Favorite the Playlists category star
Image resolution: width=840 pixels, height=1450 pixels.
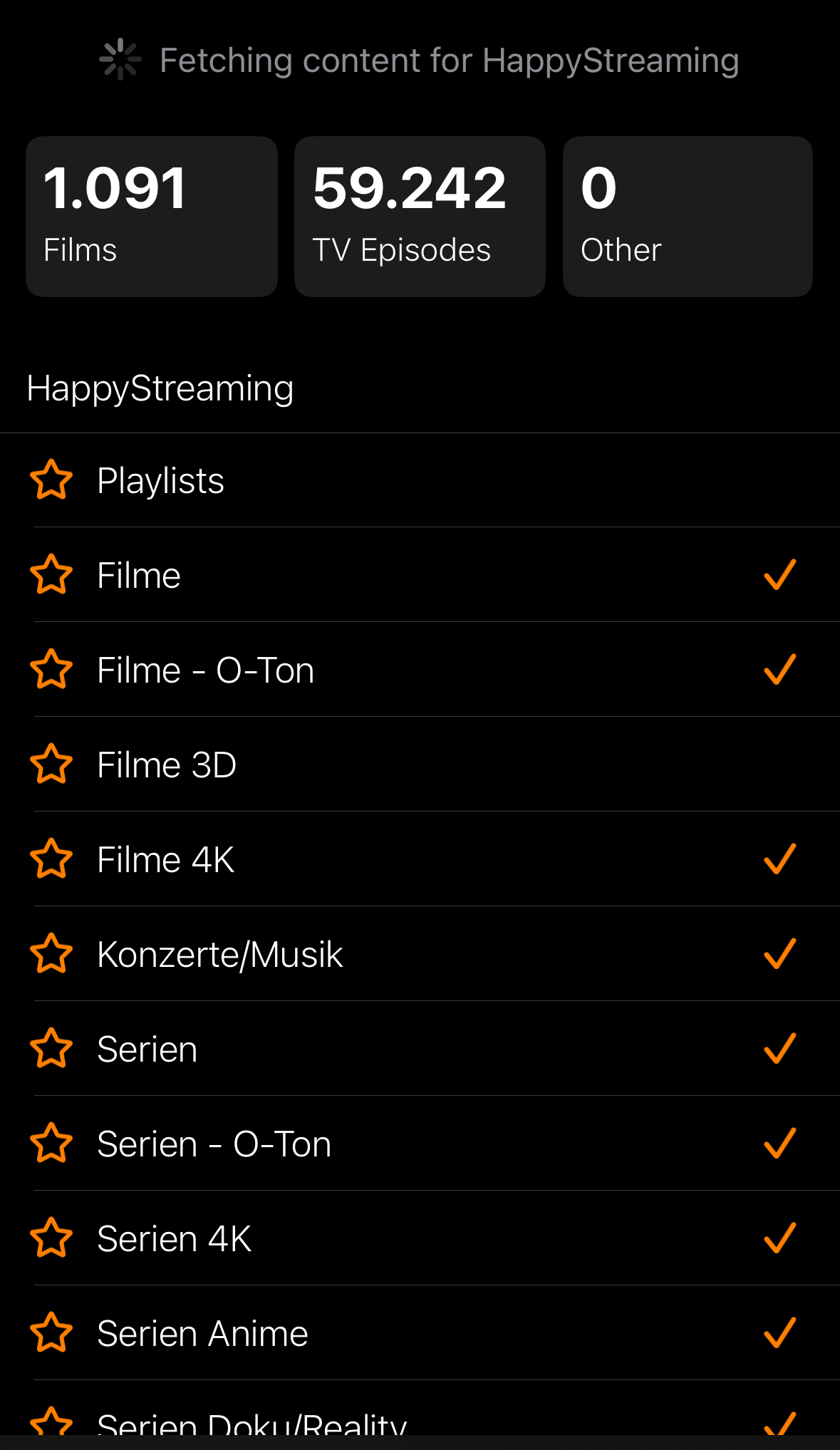pos(51,480)
